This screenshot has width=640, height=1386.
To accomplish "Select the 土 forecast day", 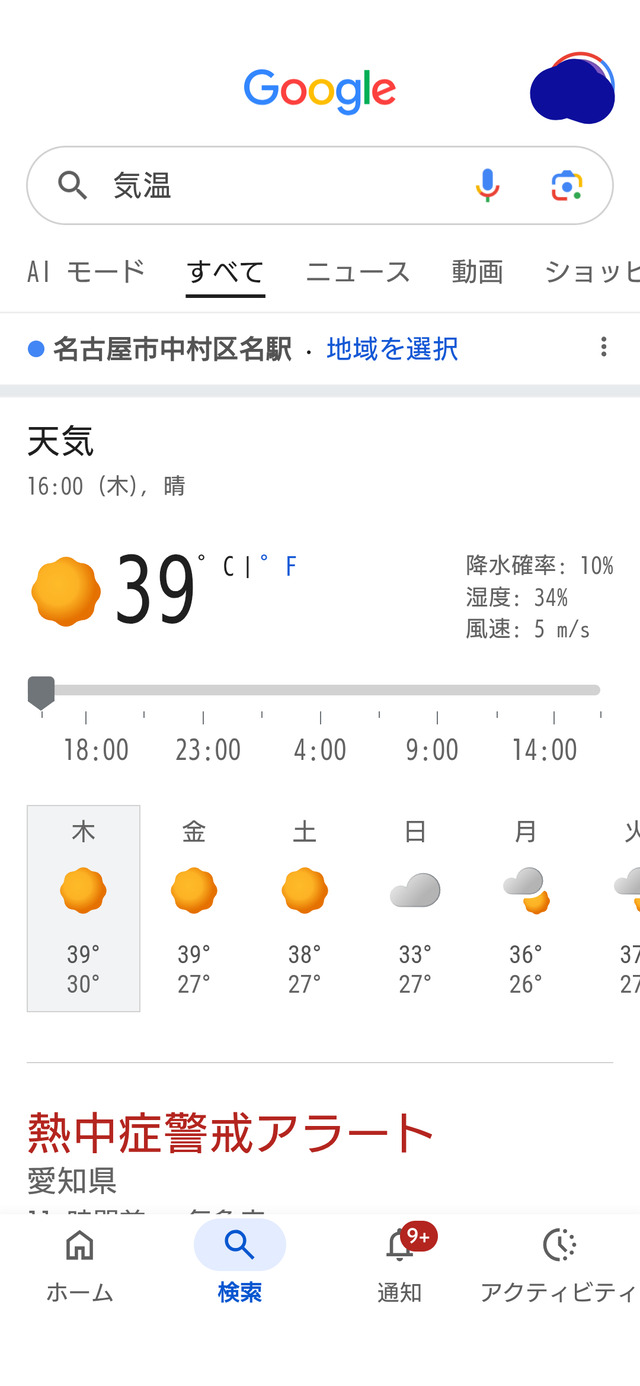I will 304,908.
